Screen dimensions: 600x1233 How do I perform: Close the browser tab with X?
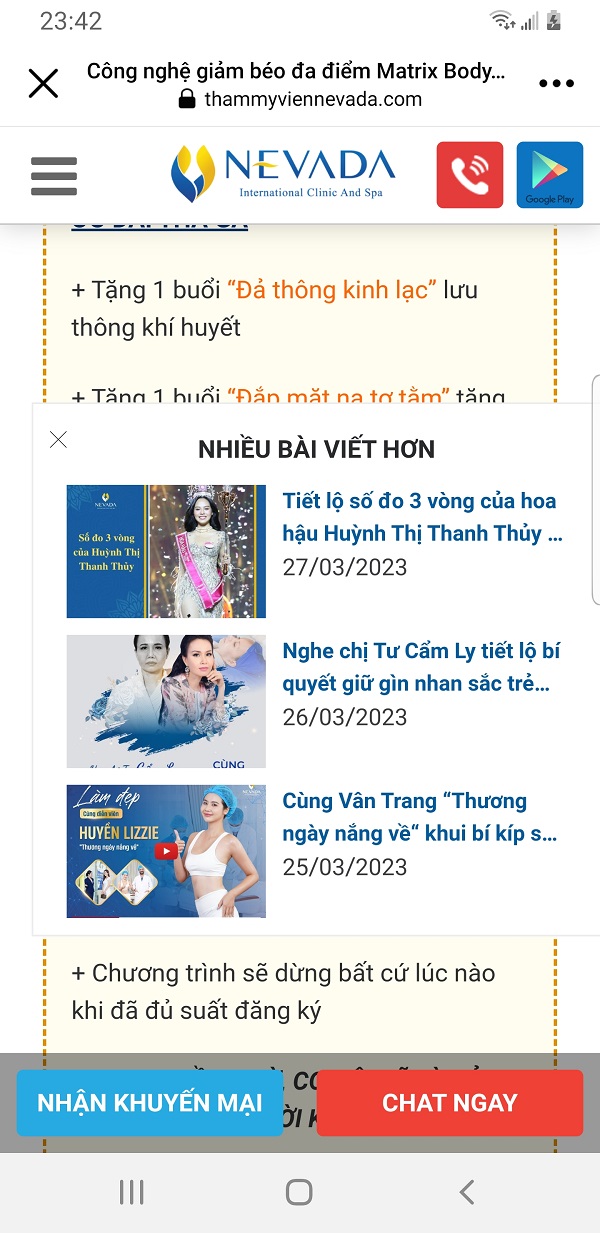coord(43,83)
